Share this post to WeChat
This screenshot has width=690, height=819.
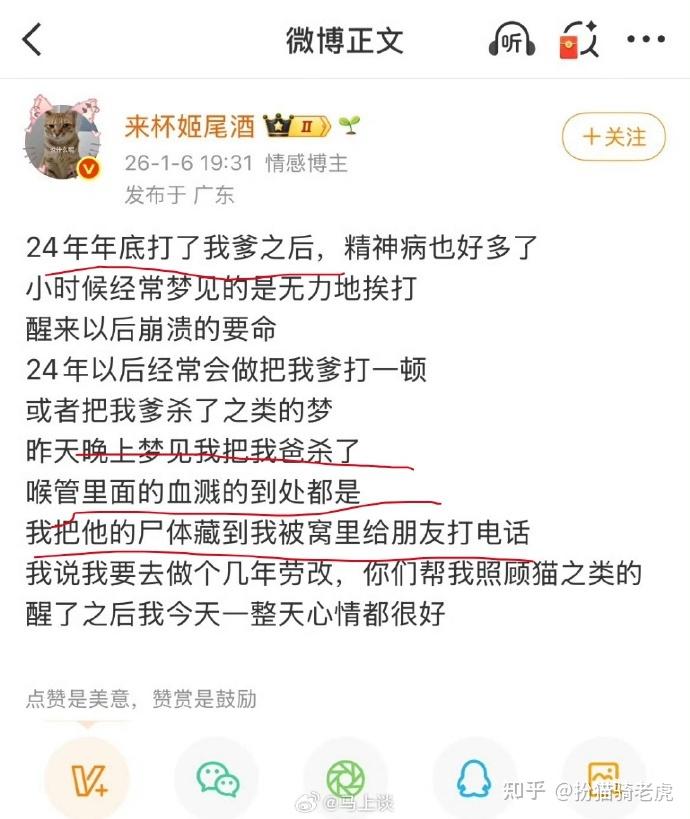click(217, 778)
